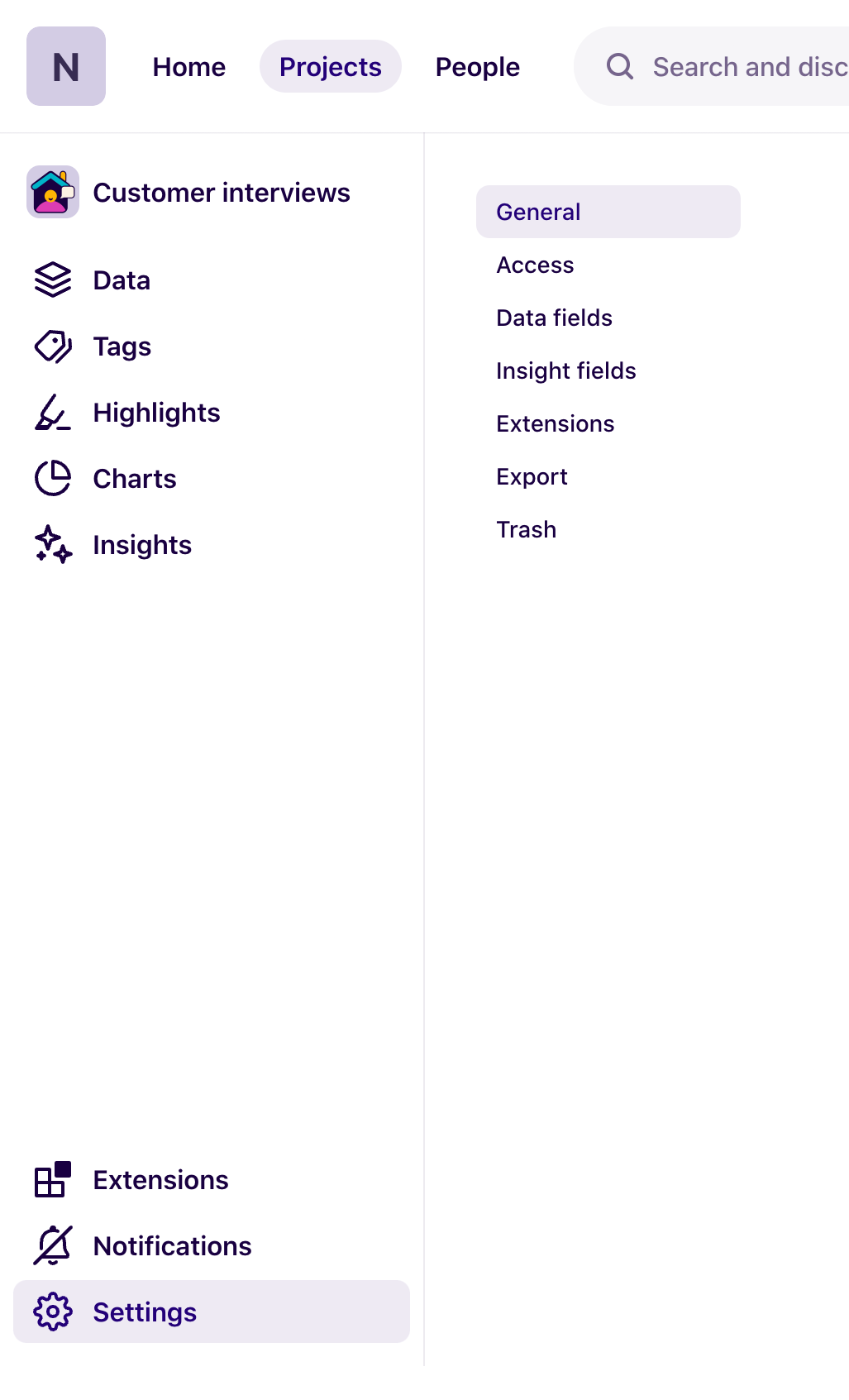Go to the Home tab
Image resolution: width=849 pixels, height=1400 pixels.
tap(188, 66)
